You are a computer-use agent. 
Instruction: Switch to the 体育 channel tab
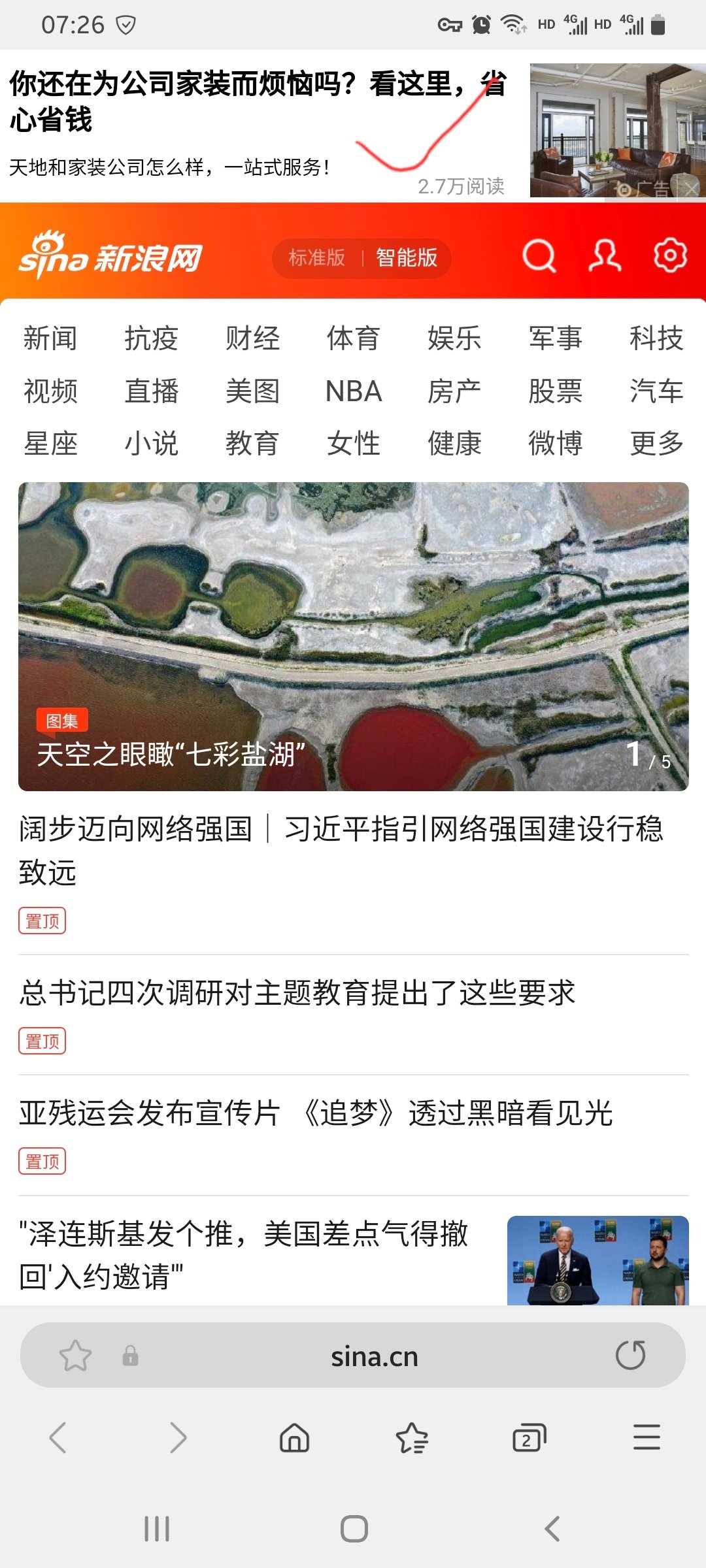click(355, 338)
